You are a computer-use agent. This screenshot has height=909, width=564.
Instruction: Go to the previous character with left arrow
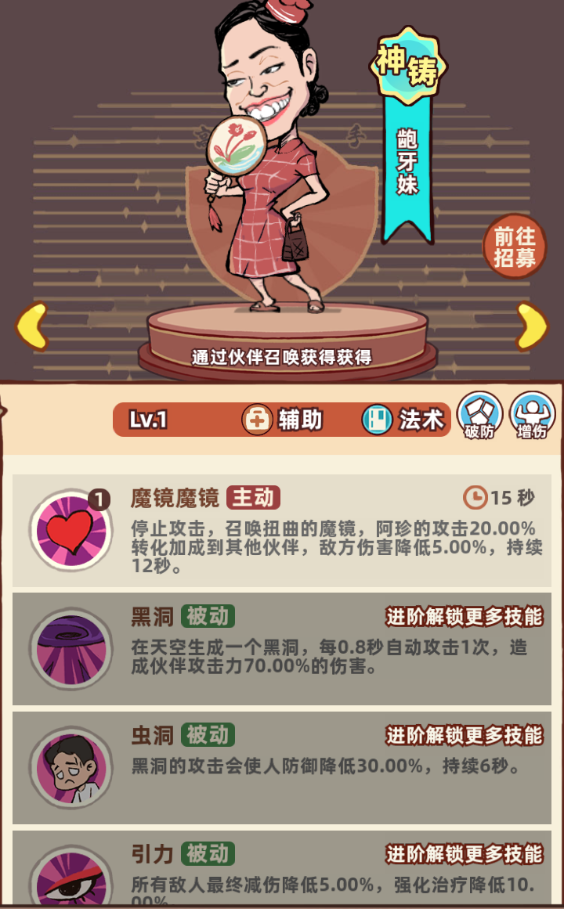click(32, 326)
